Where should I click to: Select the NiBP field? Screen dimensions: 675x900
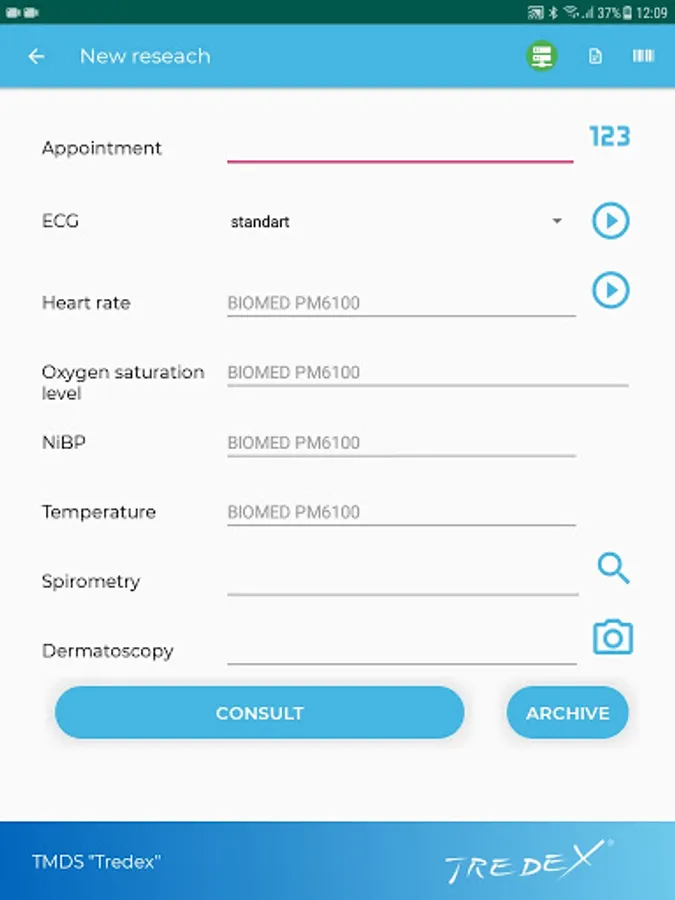tap(401, 443)
